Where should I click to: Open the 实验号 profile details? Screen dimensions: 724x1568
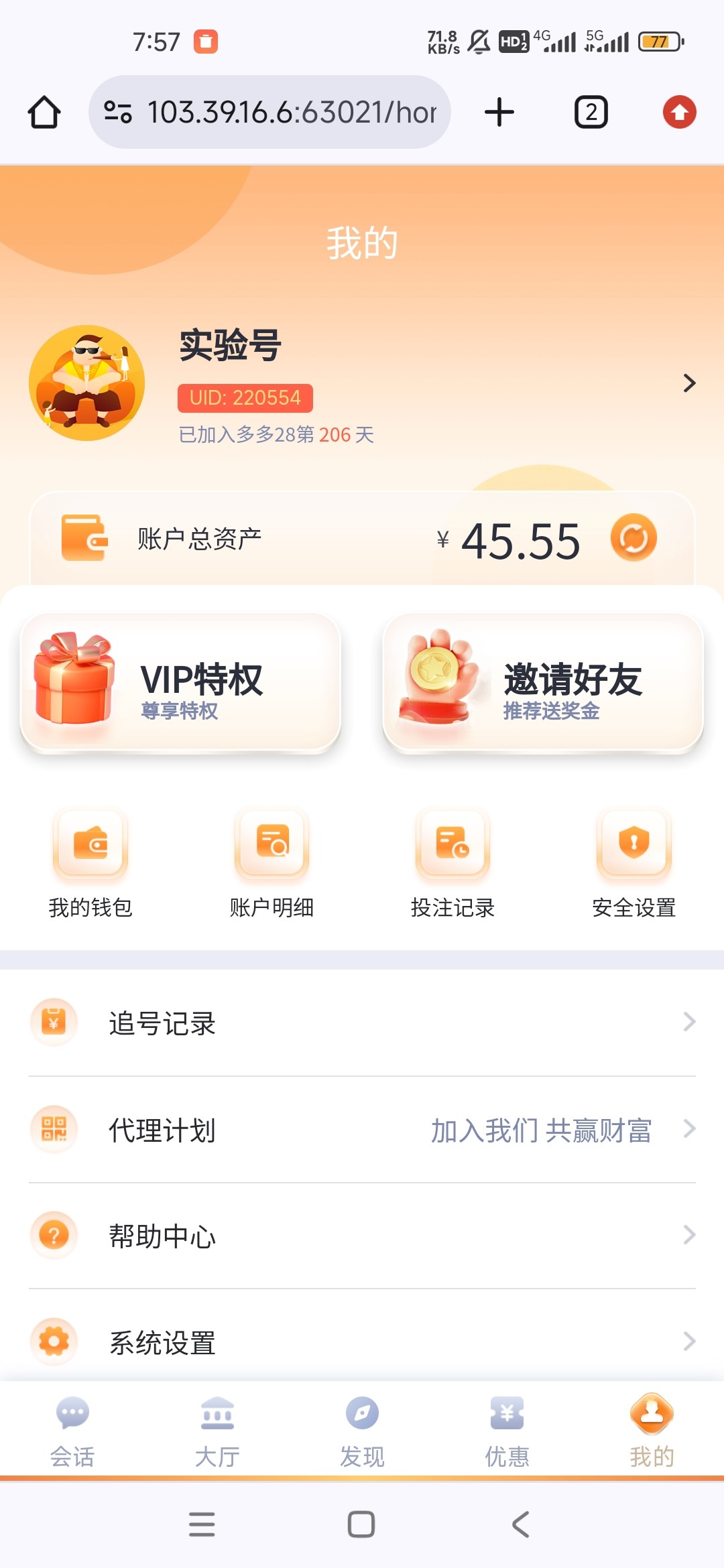pyautogui.click(x=688, y=383)
